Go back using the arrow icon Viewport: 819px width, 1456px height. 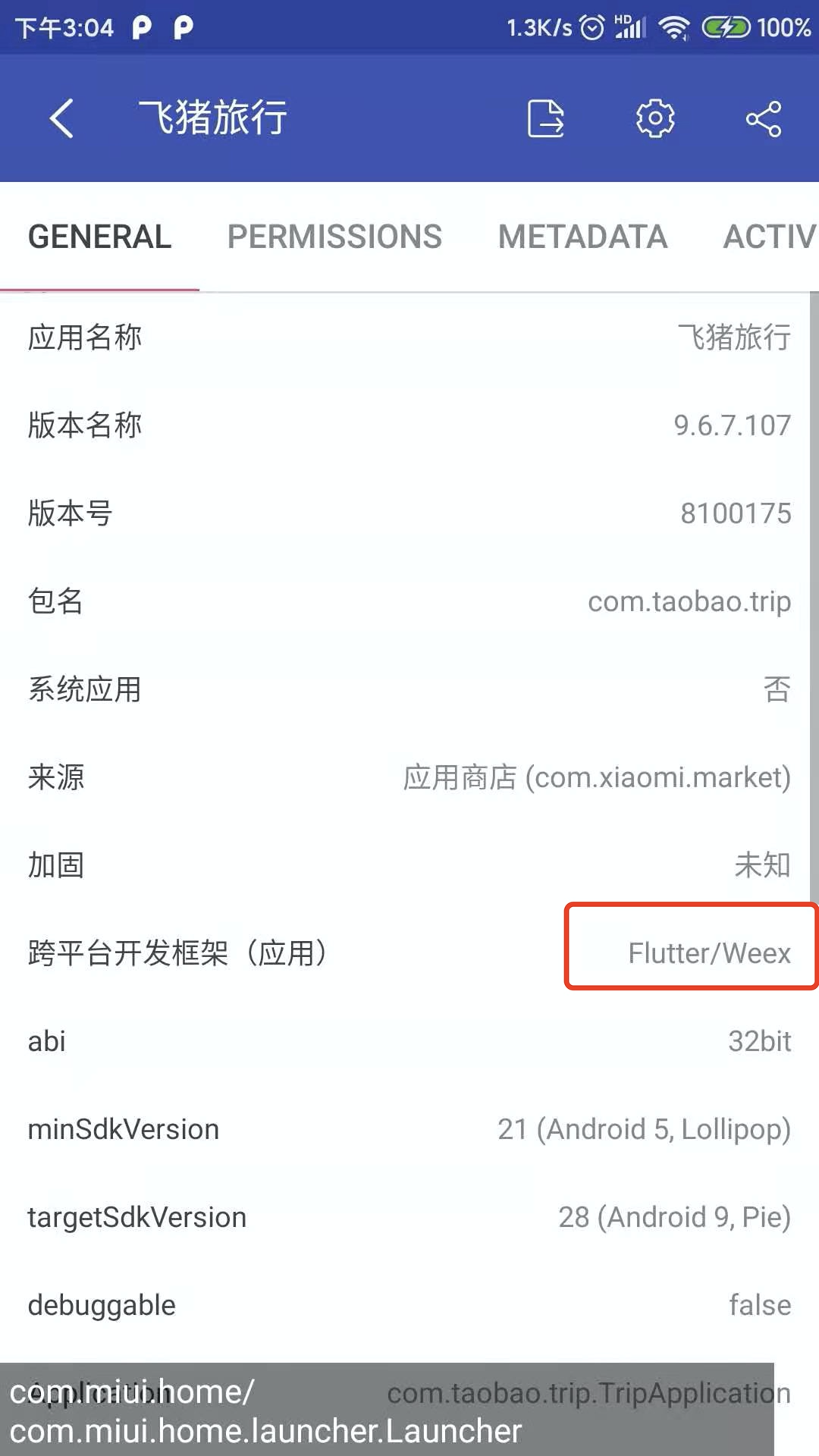click(62, 118)
